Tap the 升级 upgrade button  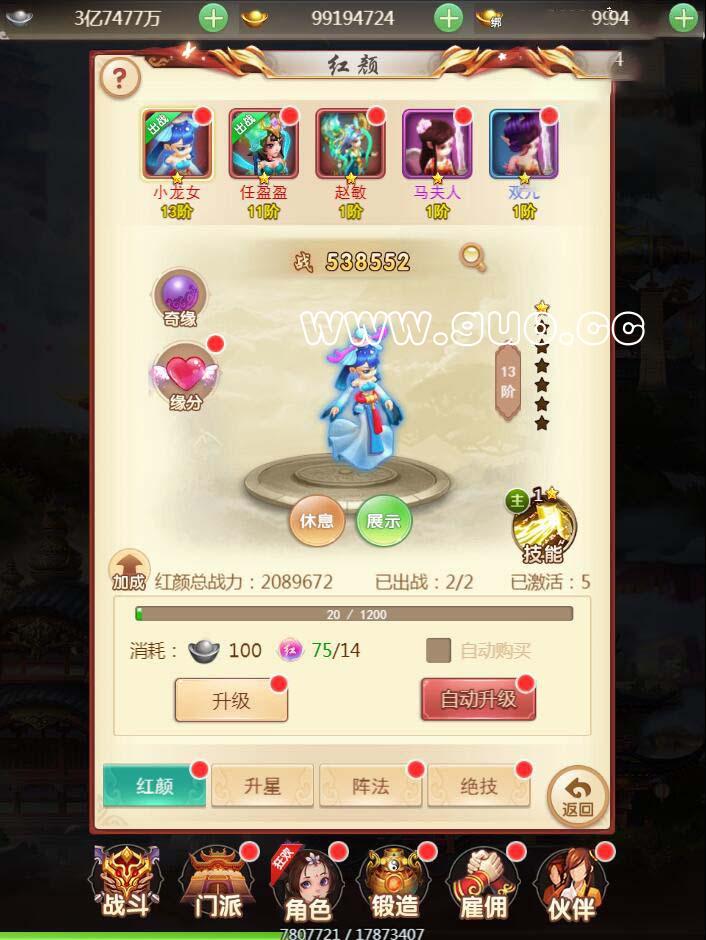[x=231, y=700]
